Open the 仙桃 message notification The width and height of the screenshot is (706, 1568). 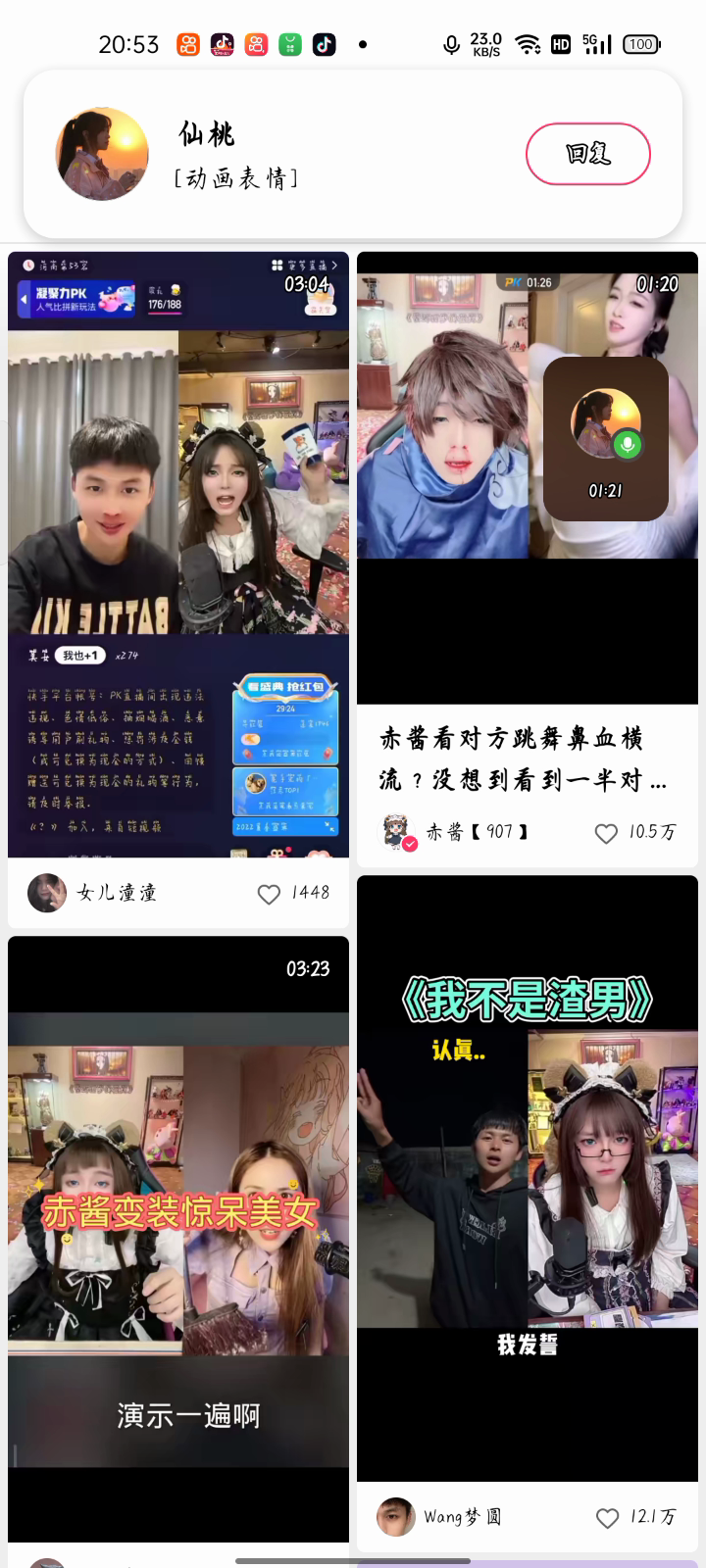click(294, 154)
